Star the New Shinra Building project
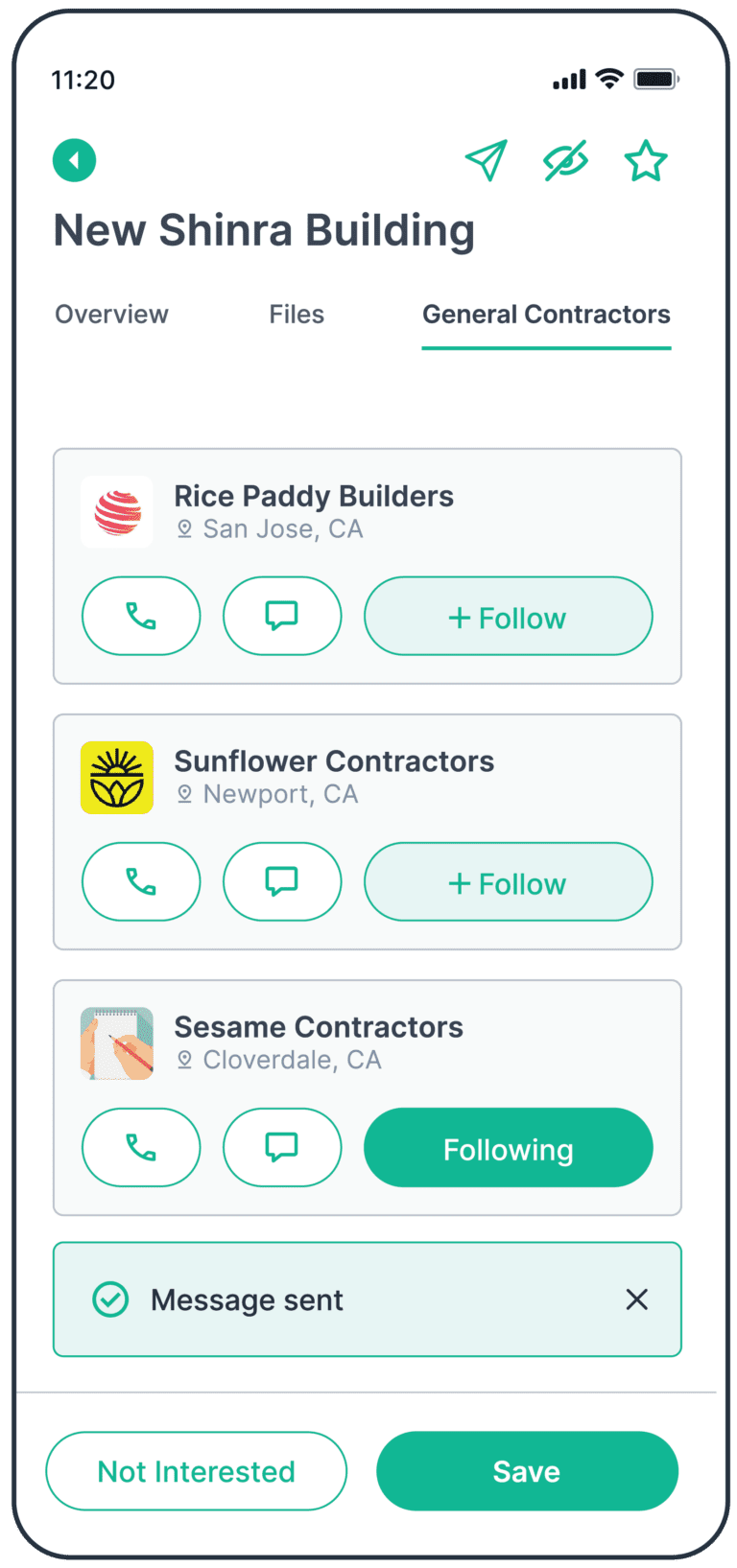The height and width of the screenshot is (1568, 737). point(645,160)
